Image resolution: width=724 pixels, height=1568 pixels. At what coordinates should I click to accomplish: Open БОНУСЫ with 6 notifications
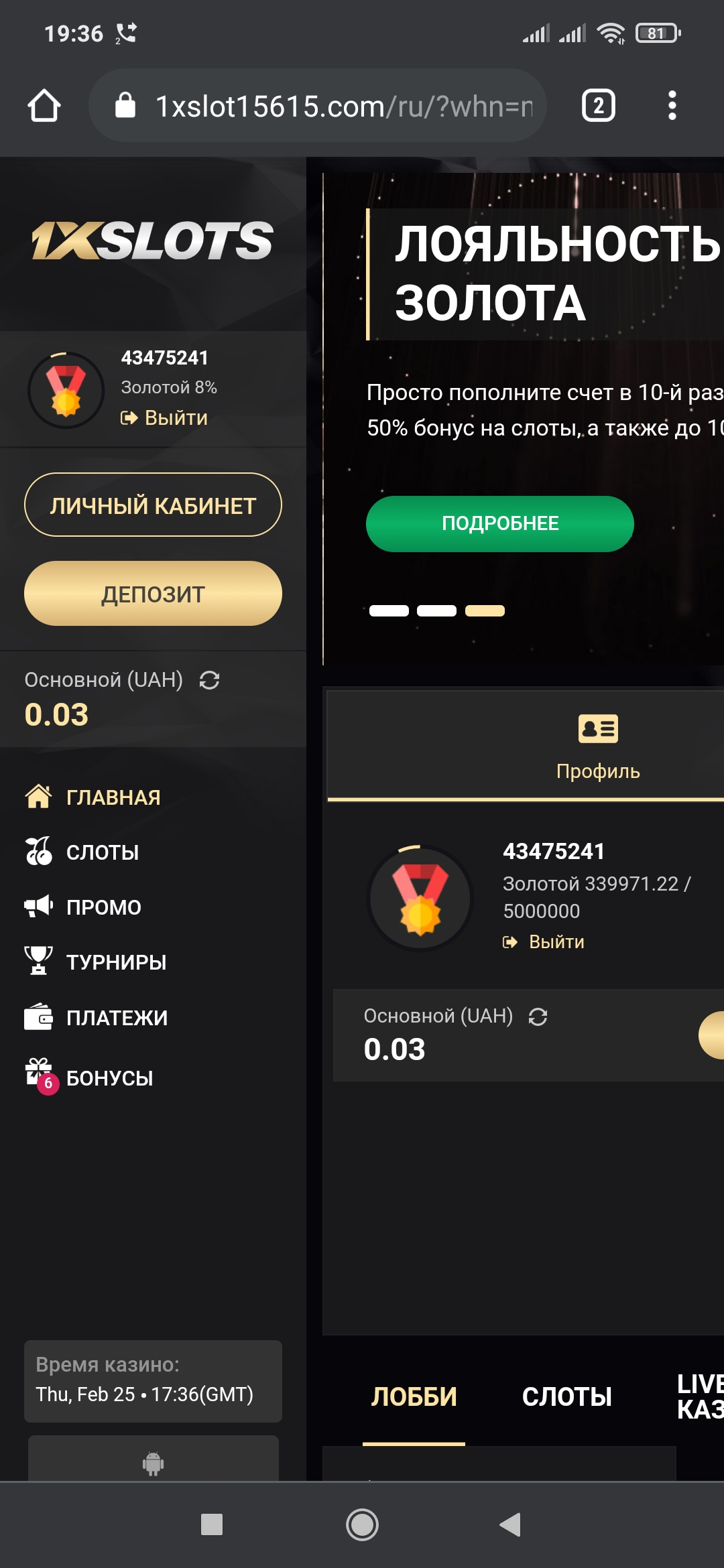pyautogui.click(x=109, y=1078)
